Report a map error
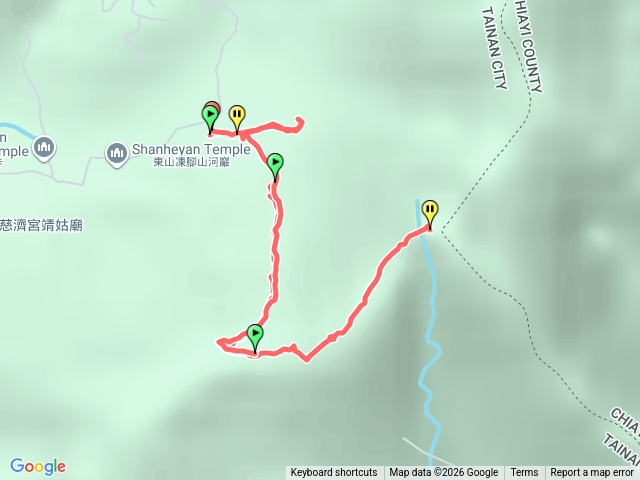640x480 pixels. point(592,473)
